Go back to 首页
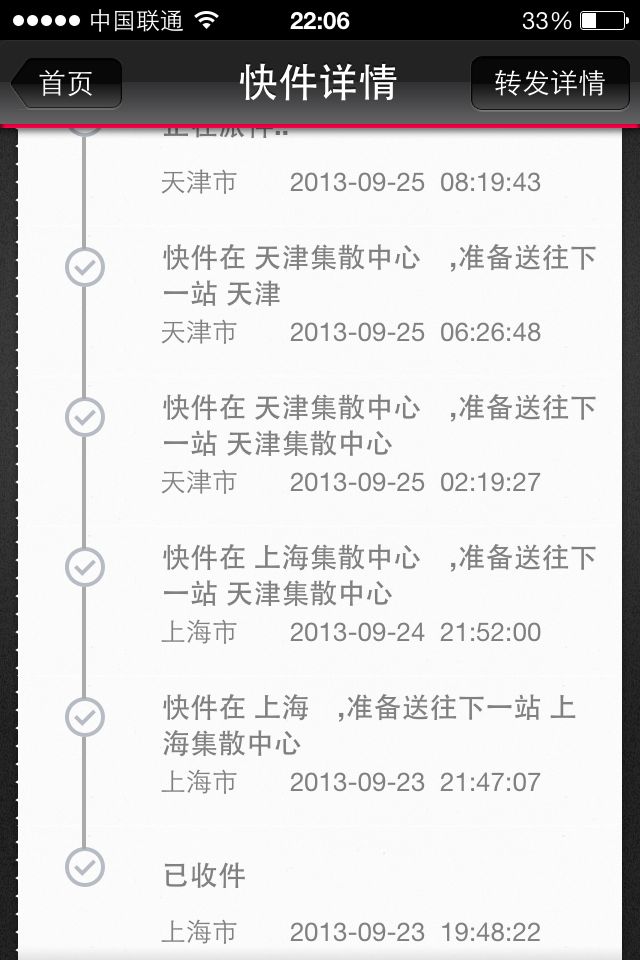The image size is (640, 960). 66,83
